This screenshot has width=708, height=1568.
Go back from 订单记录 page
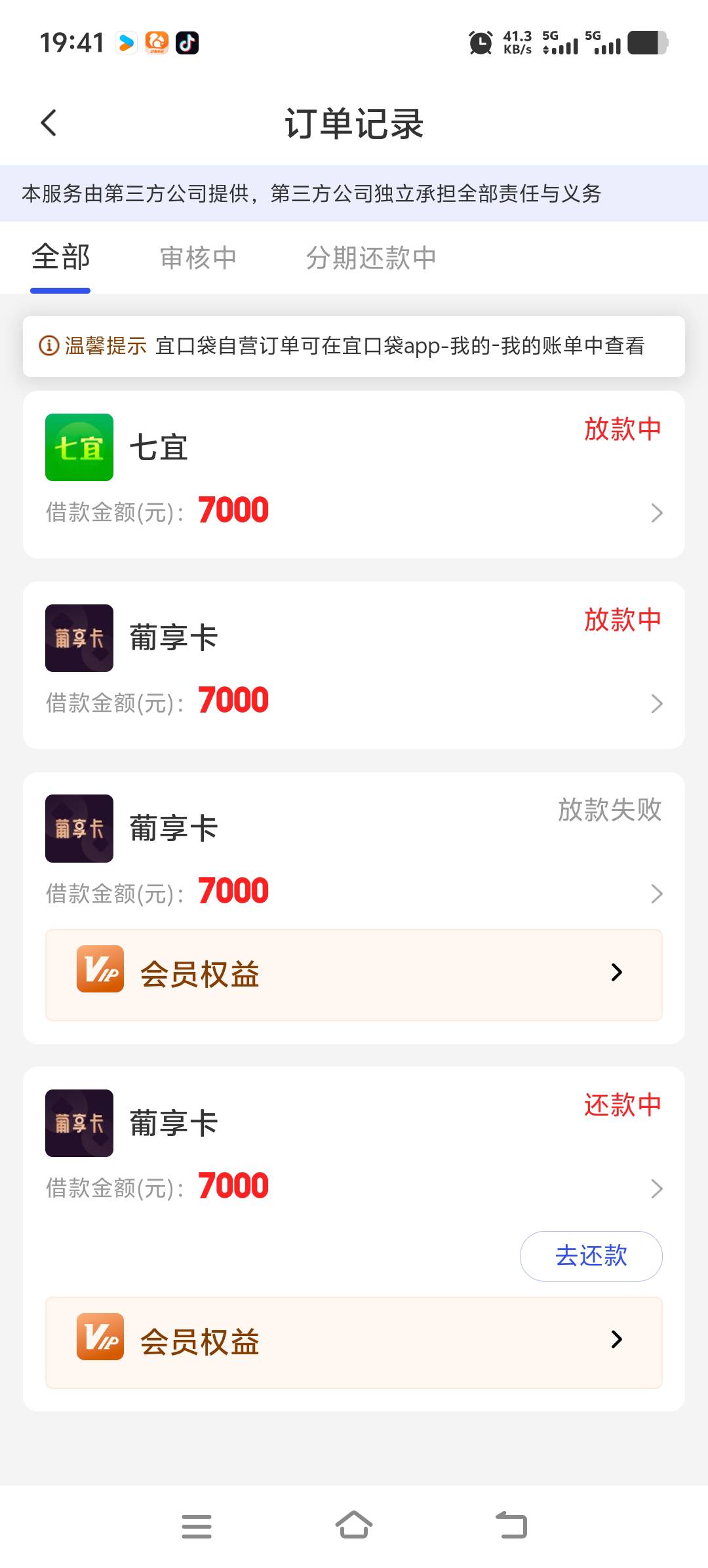pos(49,123)
